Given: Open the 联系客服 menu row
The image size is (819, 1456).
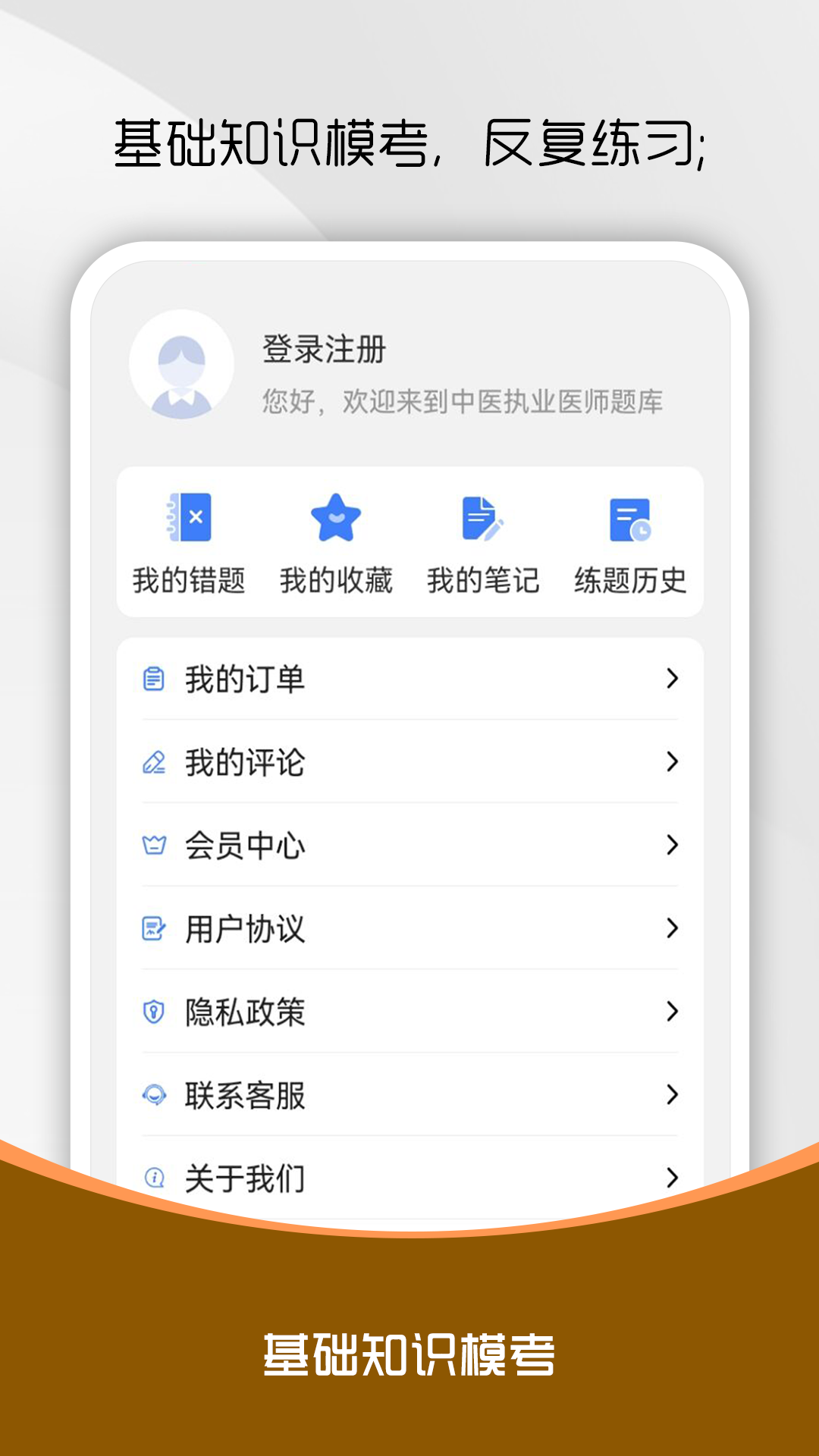Looking at the screenshot, I should pyautogui.click(x=409, y=1094).
